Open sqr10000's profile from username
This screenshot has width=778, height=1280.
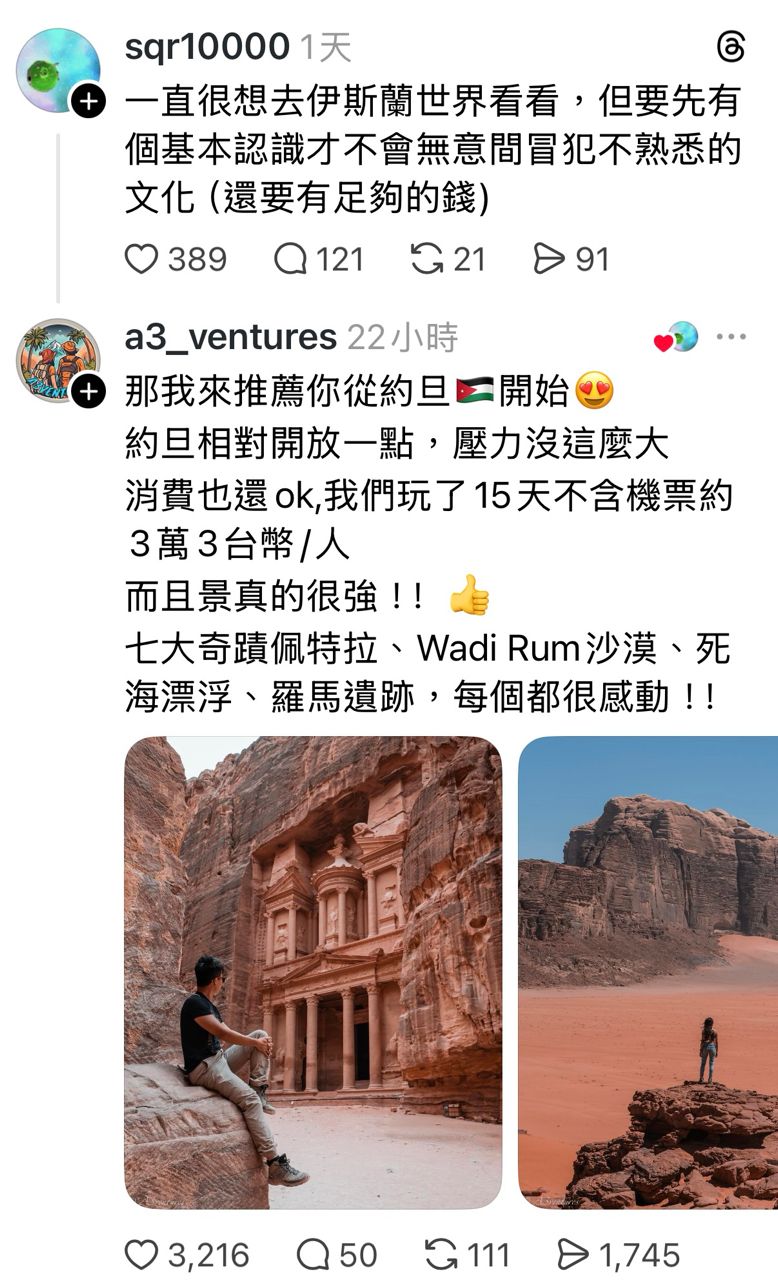click(x=207, y=47)
